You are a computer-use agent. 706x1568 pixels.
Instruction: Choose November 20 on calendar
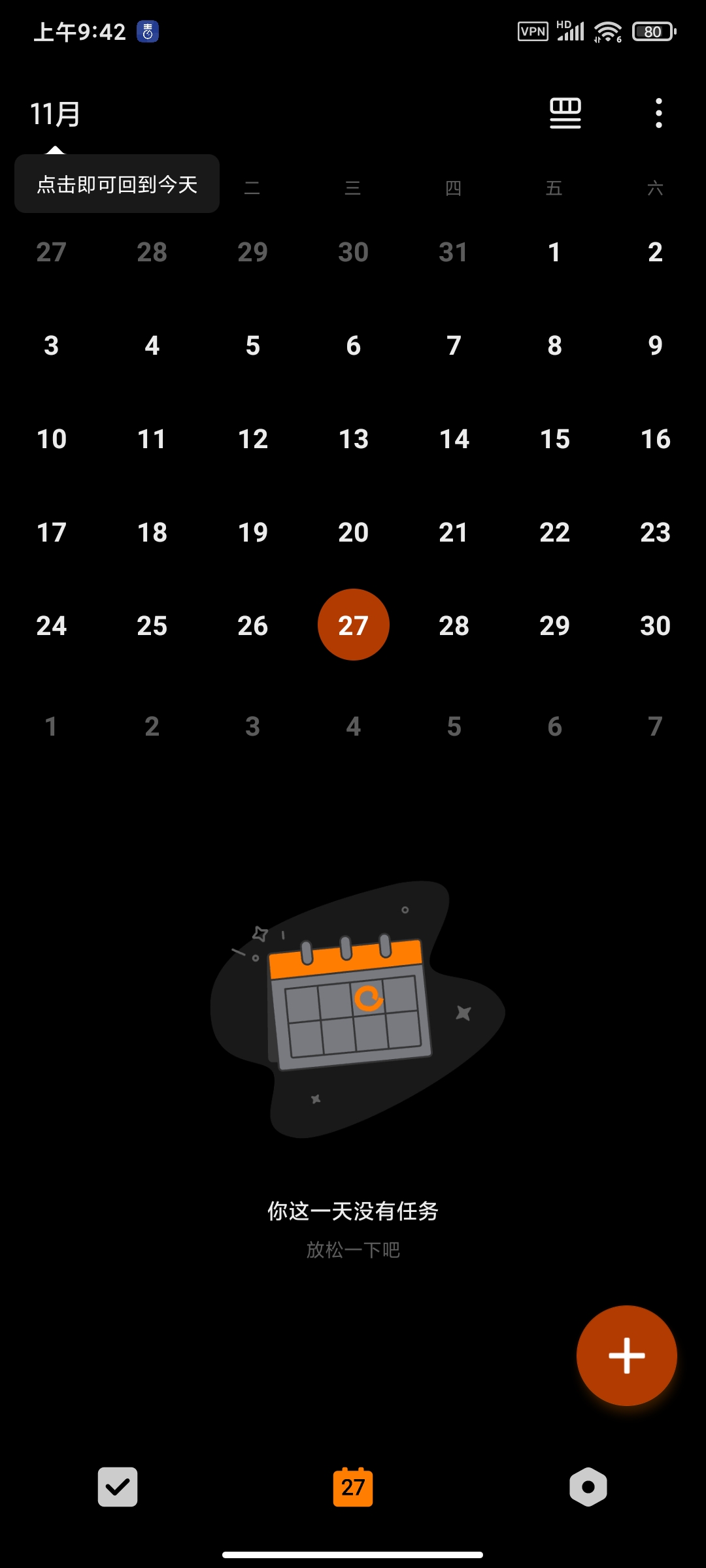pos(353,532)
